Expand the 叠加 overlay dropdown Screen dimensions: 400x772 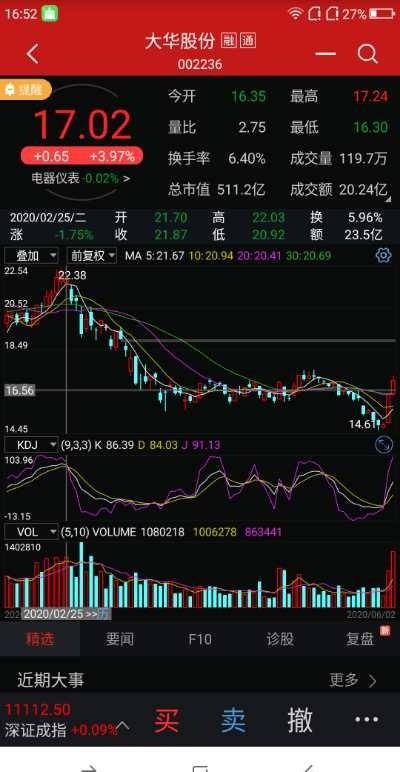31,256
